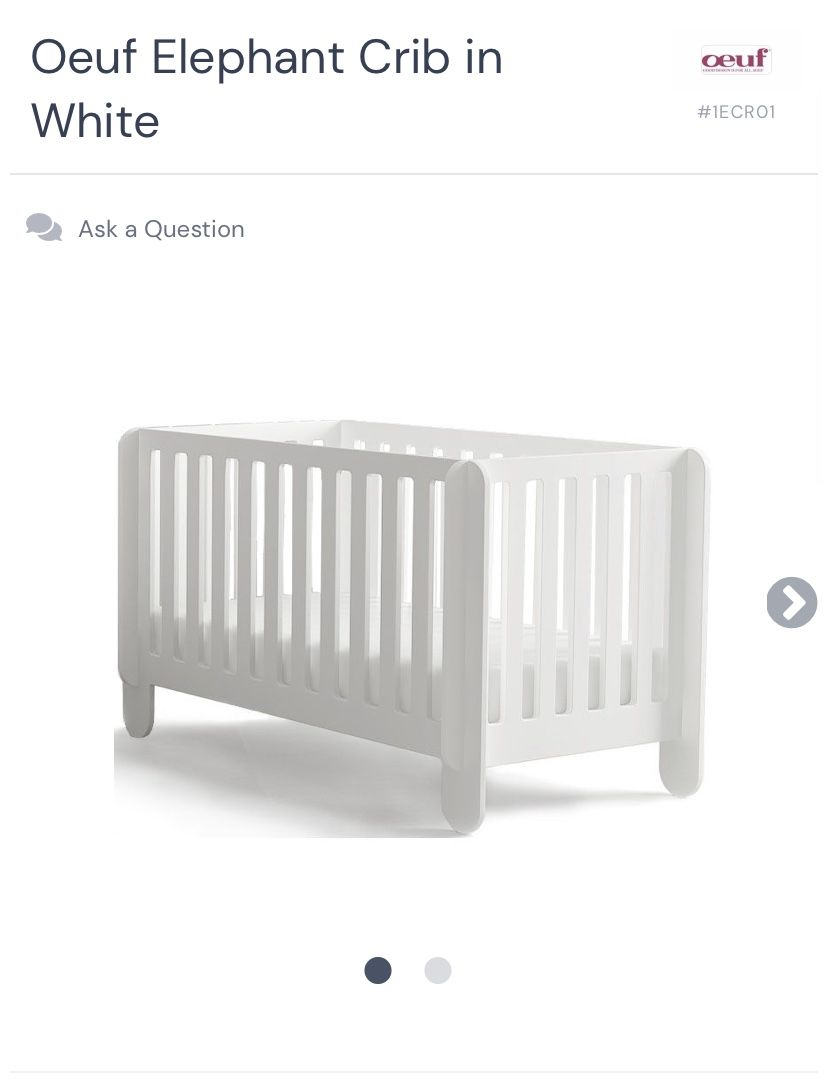Click the oeuf 'good design' badge
The height and width of the screenshot is (1081, 828).
(x=738, y=60)
